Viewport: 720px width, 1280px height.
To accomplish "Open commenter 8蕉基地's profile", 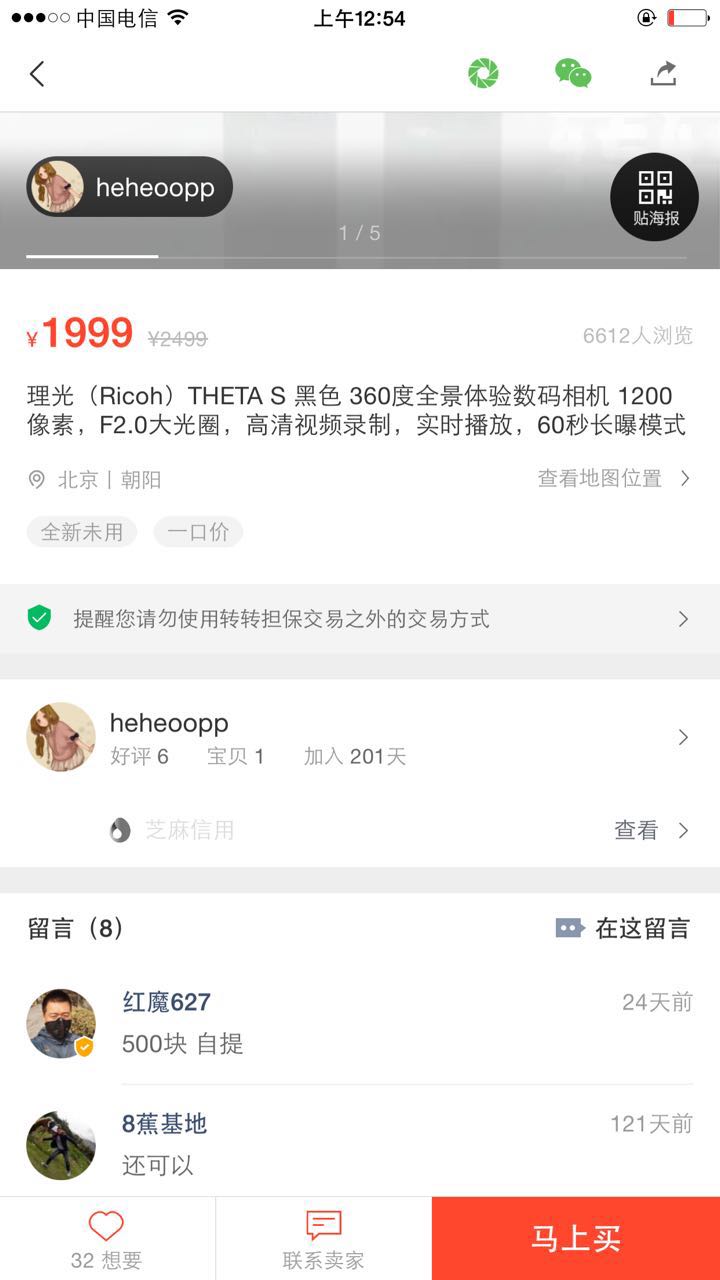I will [x=61, y=1145].
